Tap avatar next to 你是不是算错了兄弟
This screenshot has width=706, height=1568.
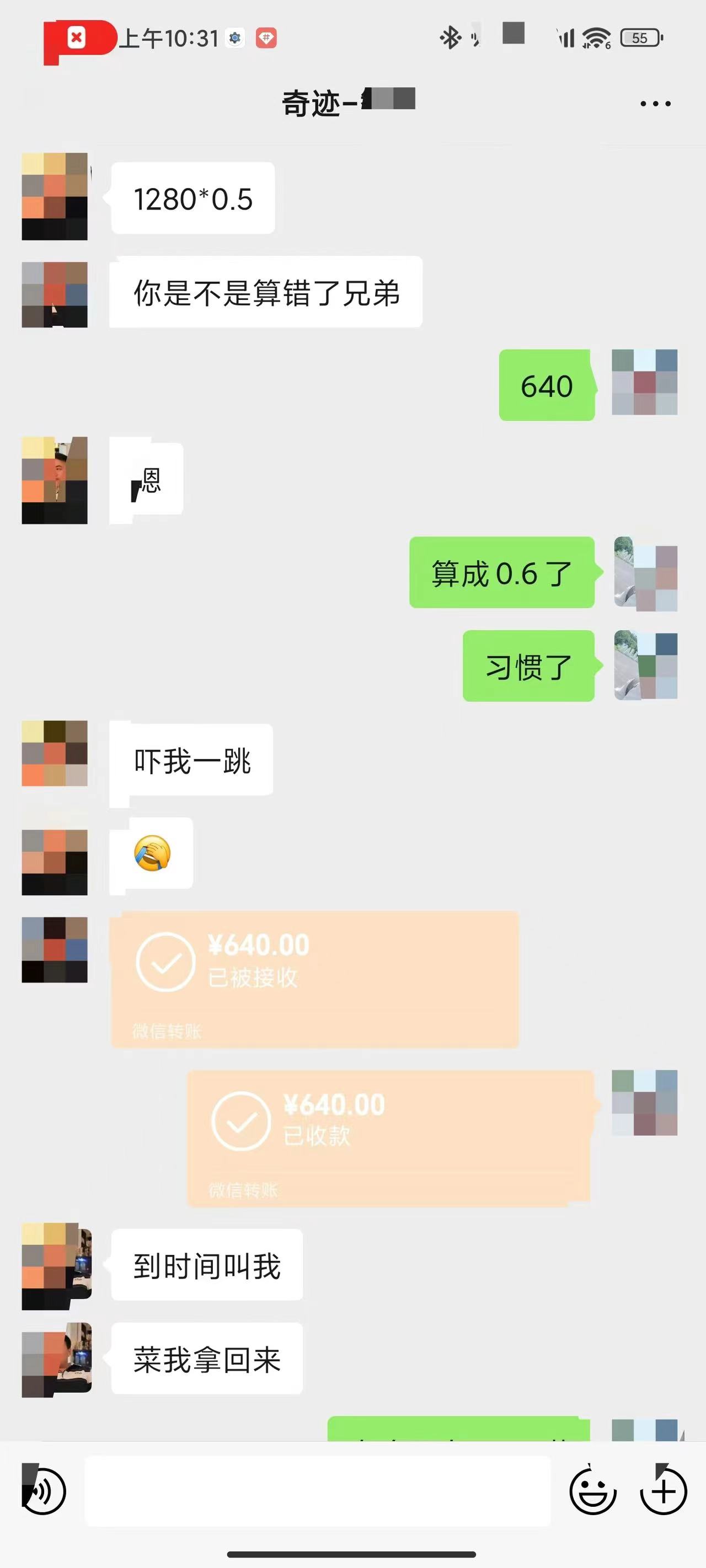point(55,294)
